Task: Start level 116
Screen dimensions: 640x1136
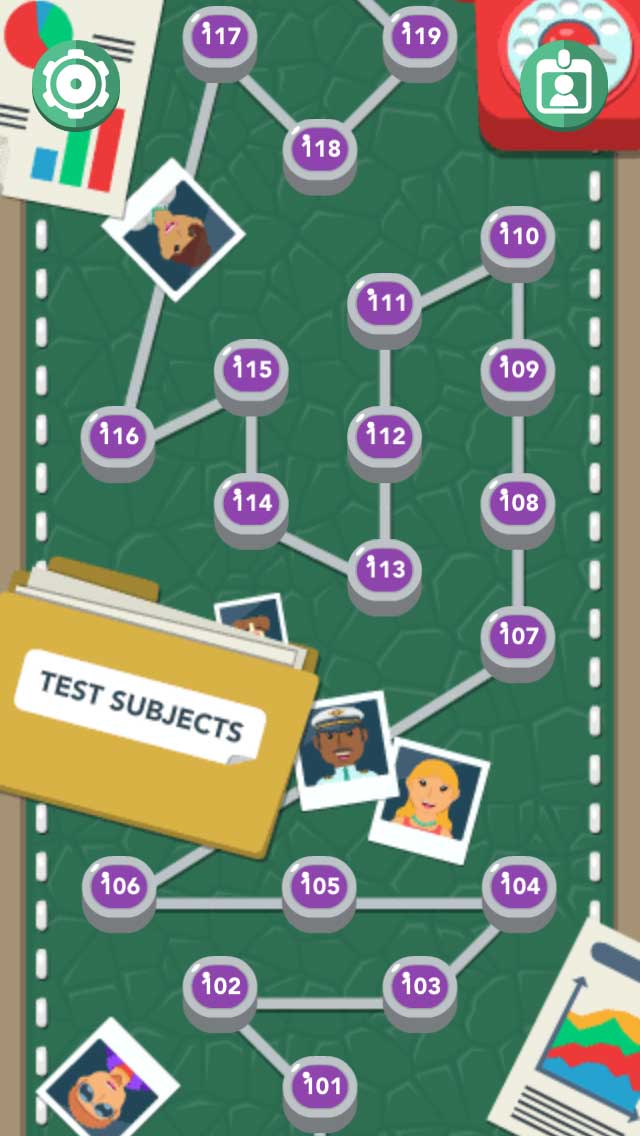Action: (x=118, y=442)
